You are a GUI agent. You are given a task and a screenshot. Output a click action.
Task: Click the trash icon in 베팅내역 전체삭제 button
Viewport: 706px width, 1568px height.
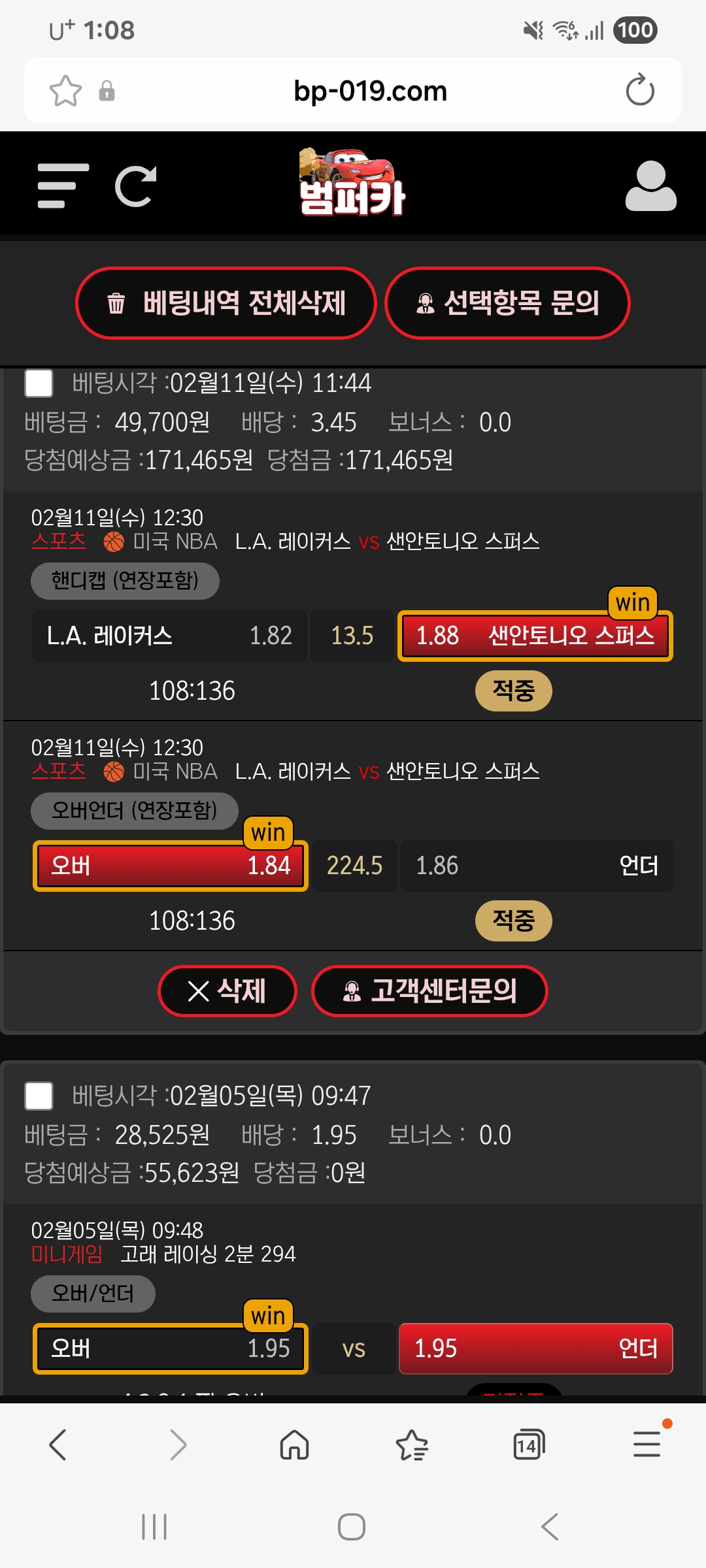pos(116,302)
